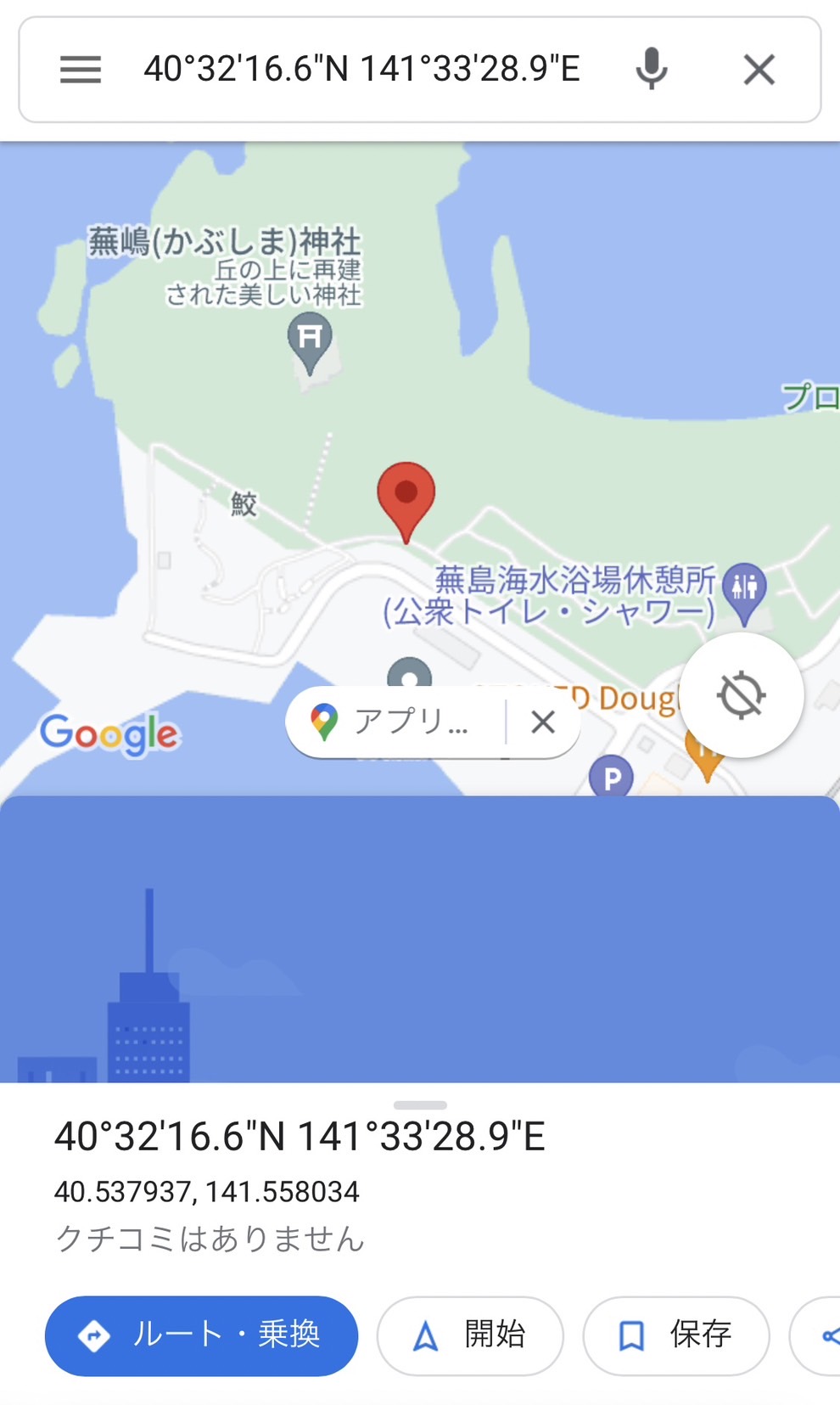Dismiss the アプリ banner
This screenshot has width=840, height=1405.
click(543, 722)
